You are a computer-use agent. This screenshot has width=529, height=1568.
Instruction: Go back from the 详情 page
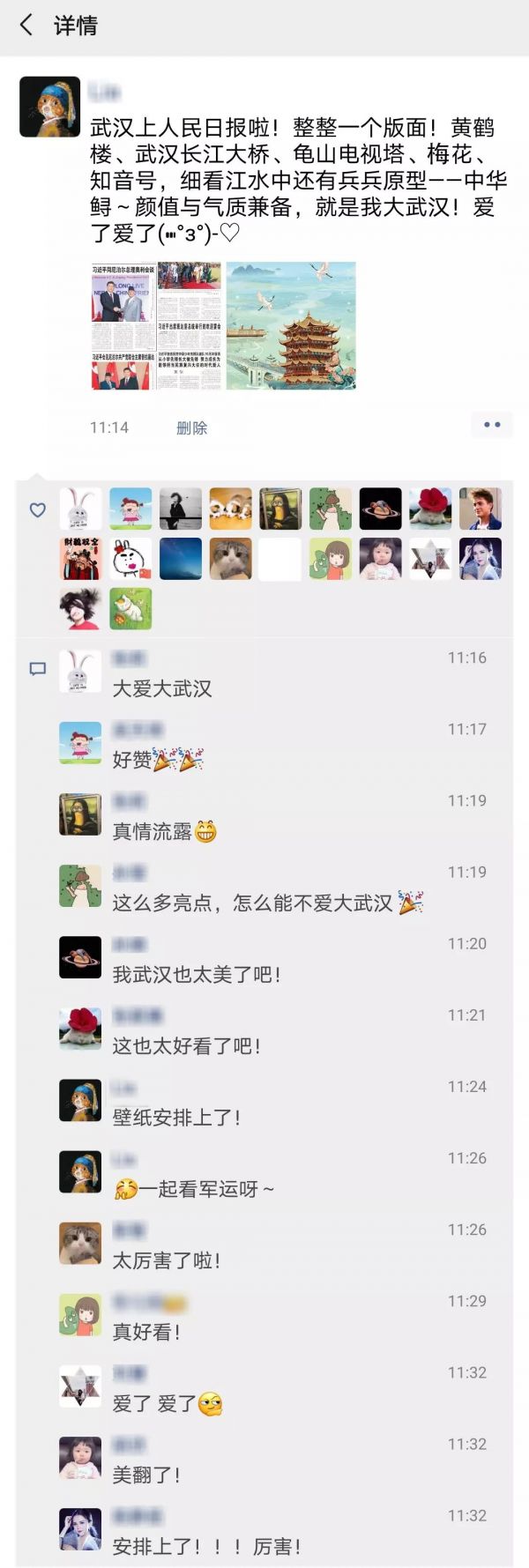[26, 25]
